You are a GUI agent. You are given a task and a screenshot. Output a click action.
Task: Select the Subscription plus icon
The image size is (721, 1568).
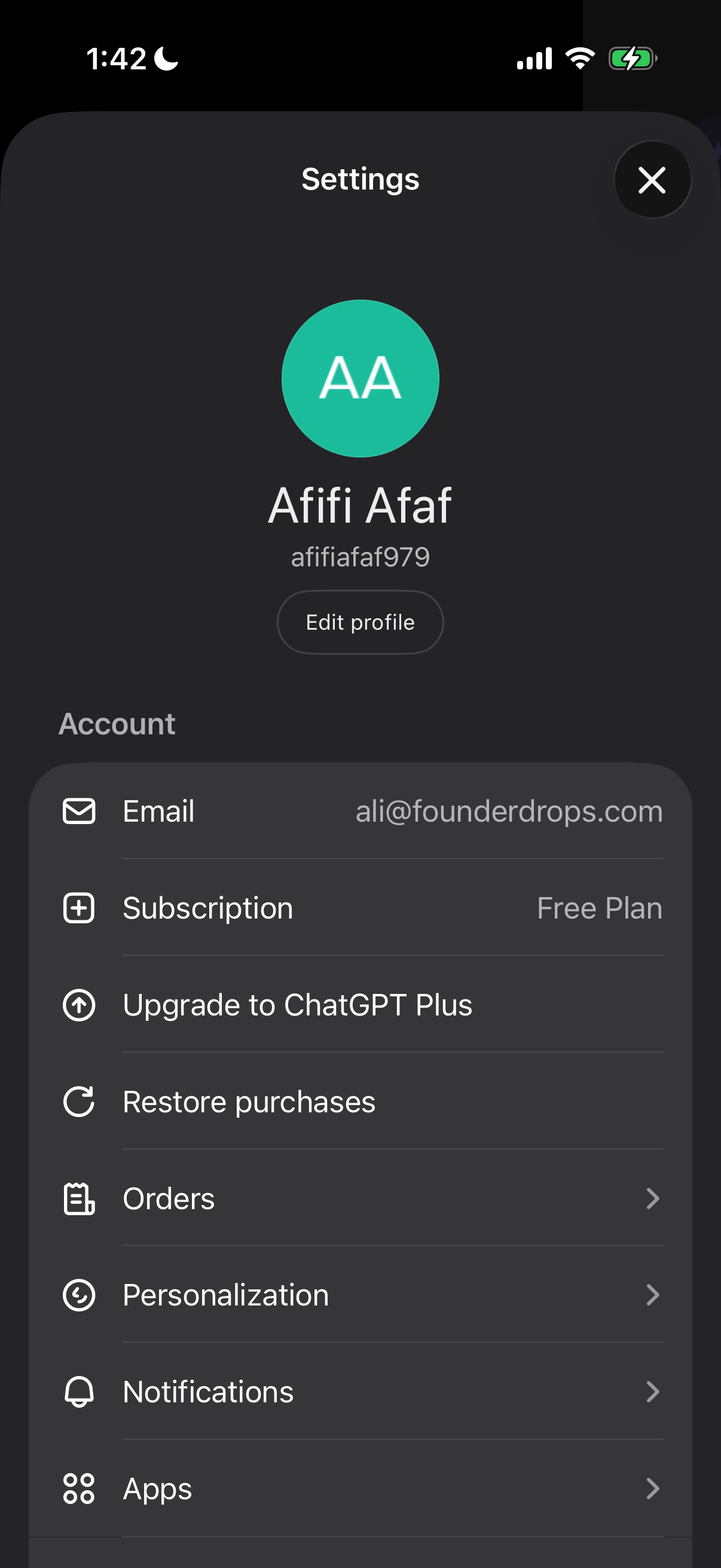[80, 908]
